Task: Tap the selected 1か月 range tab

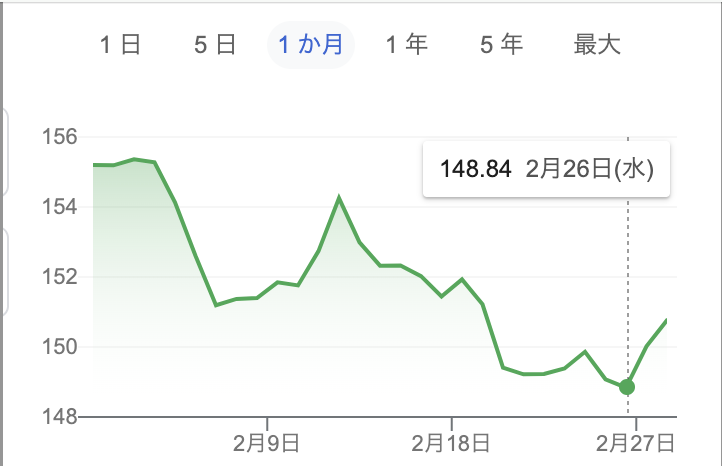Action: (x=310, y=45)
